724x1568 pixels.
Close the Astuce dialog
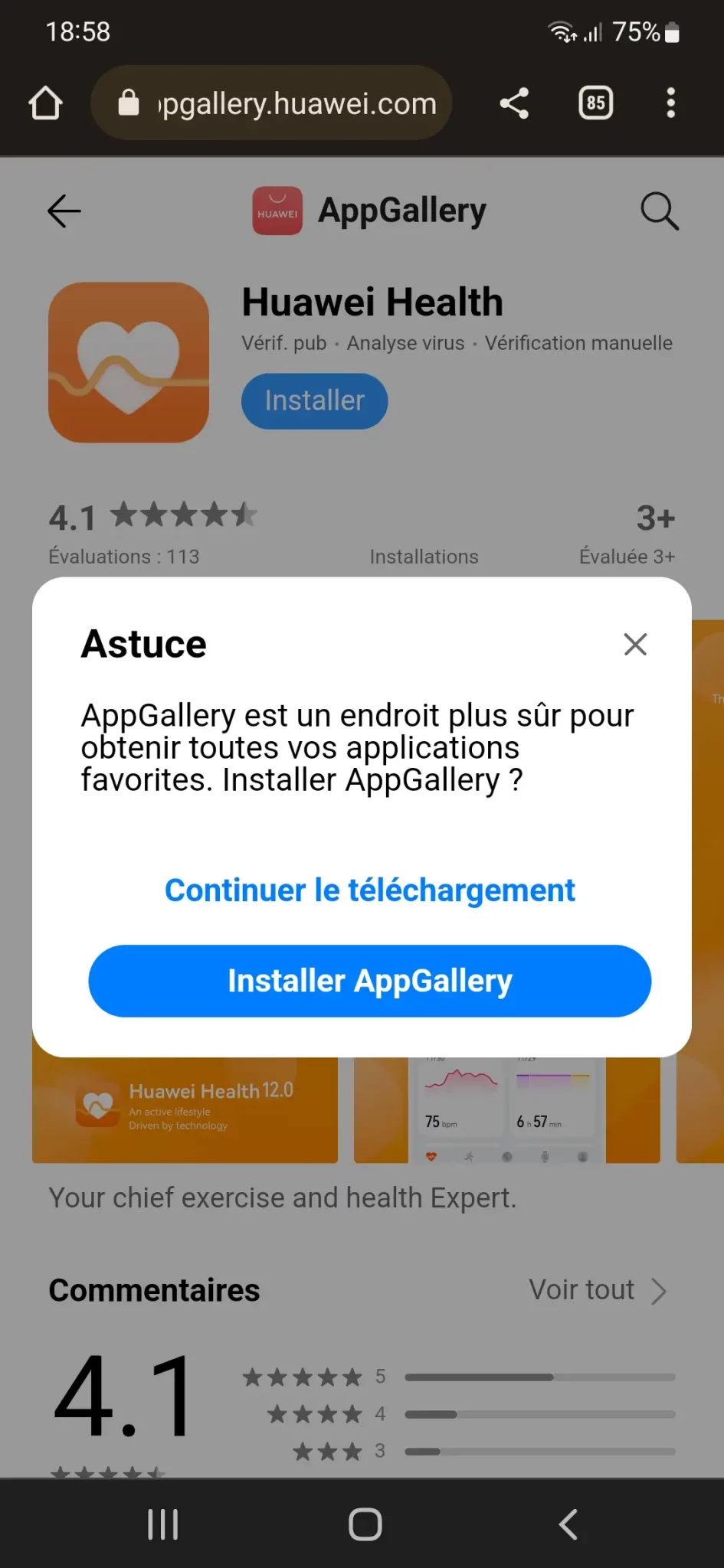click(x=635, y=644)
